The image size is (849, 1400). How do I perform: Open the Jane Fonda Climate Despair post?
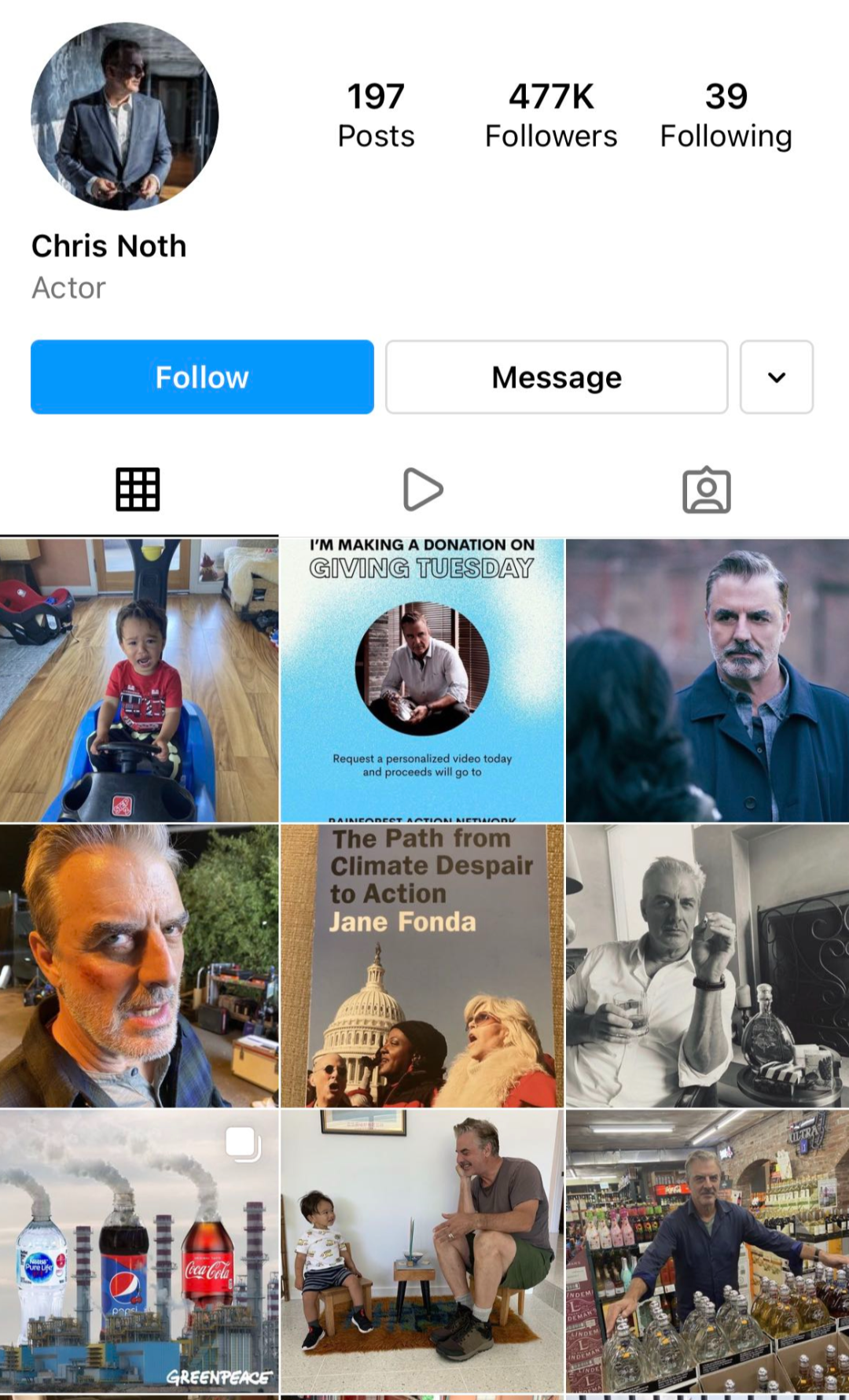(x=422, y=966)
